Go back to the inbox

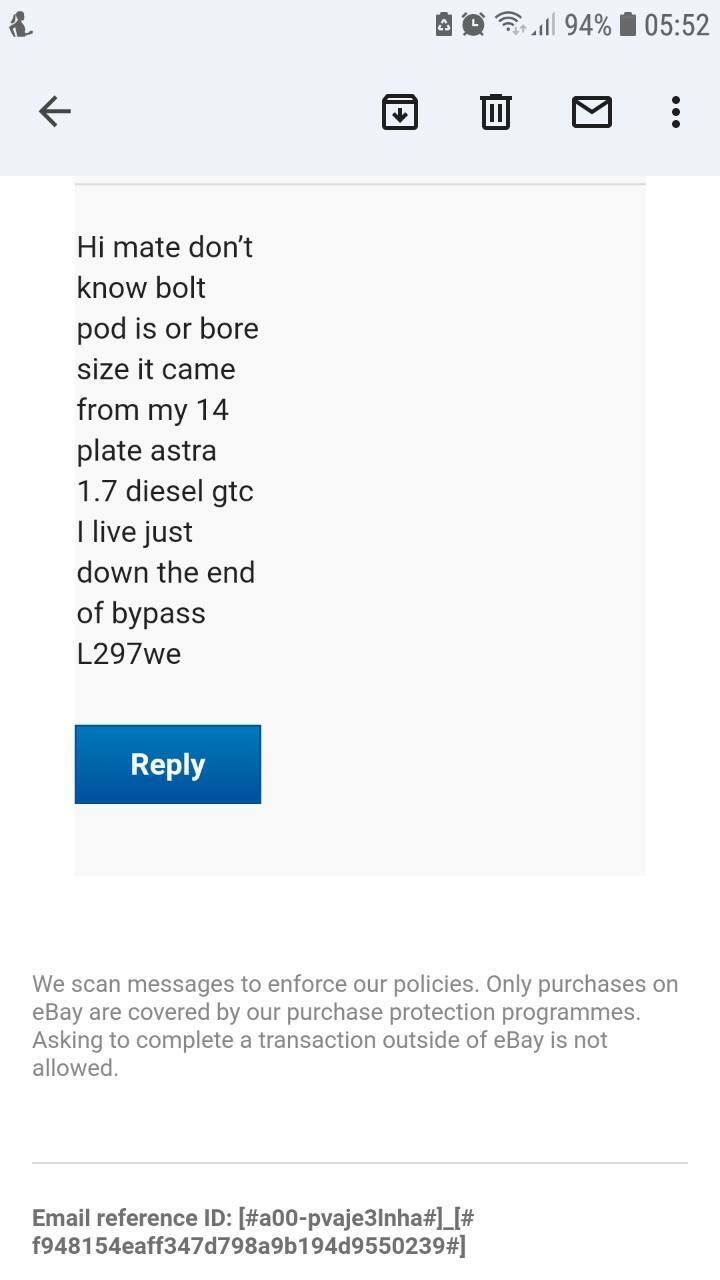pyautogui.click(x=55, y=112)
